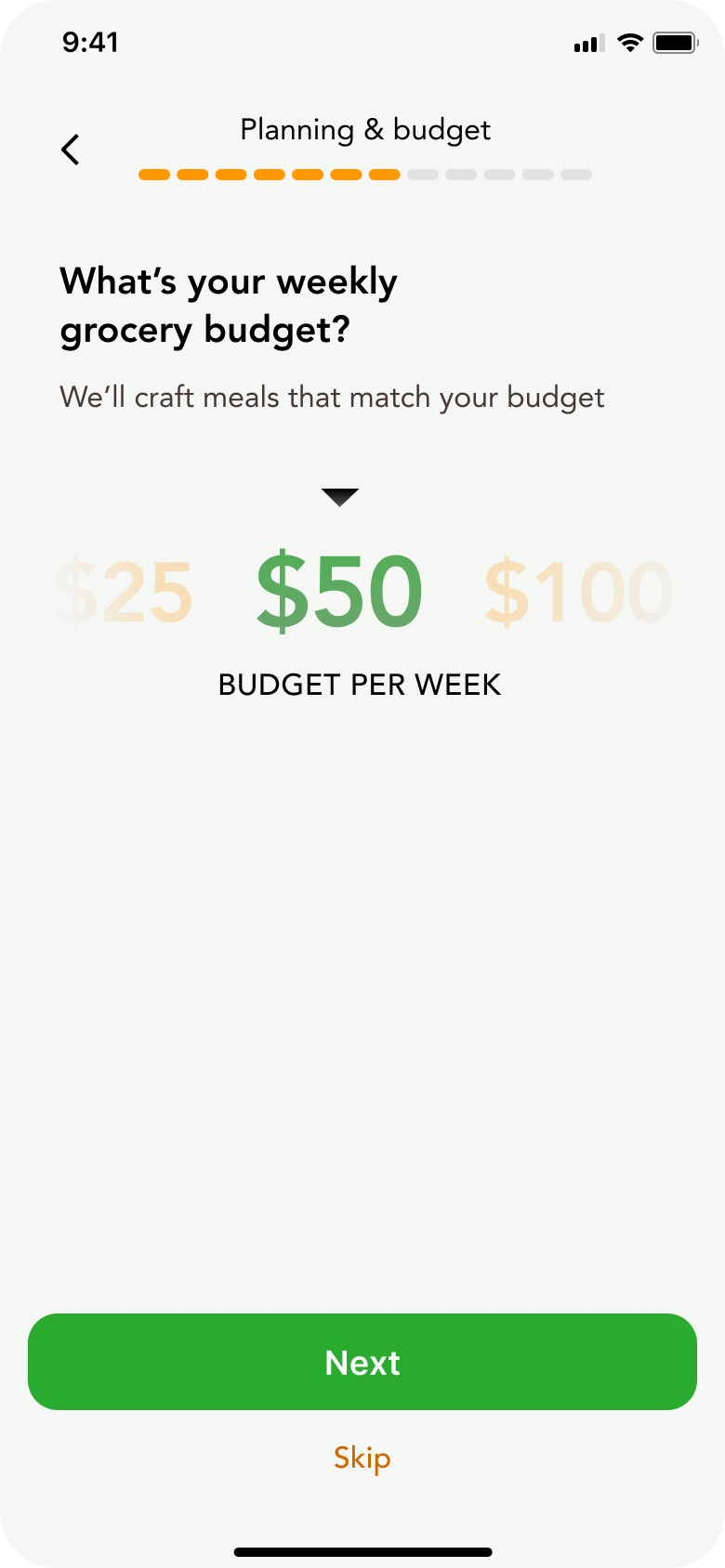Click the back arrow at top left

coord(70,149)
